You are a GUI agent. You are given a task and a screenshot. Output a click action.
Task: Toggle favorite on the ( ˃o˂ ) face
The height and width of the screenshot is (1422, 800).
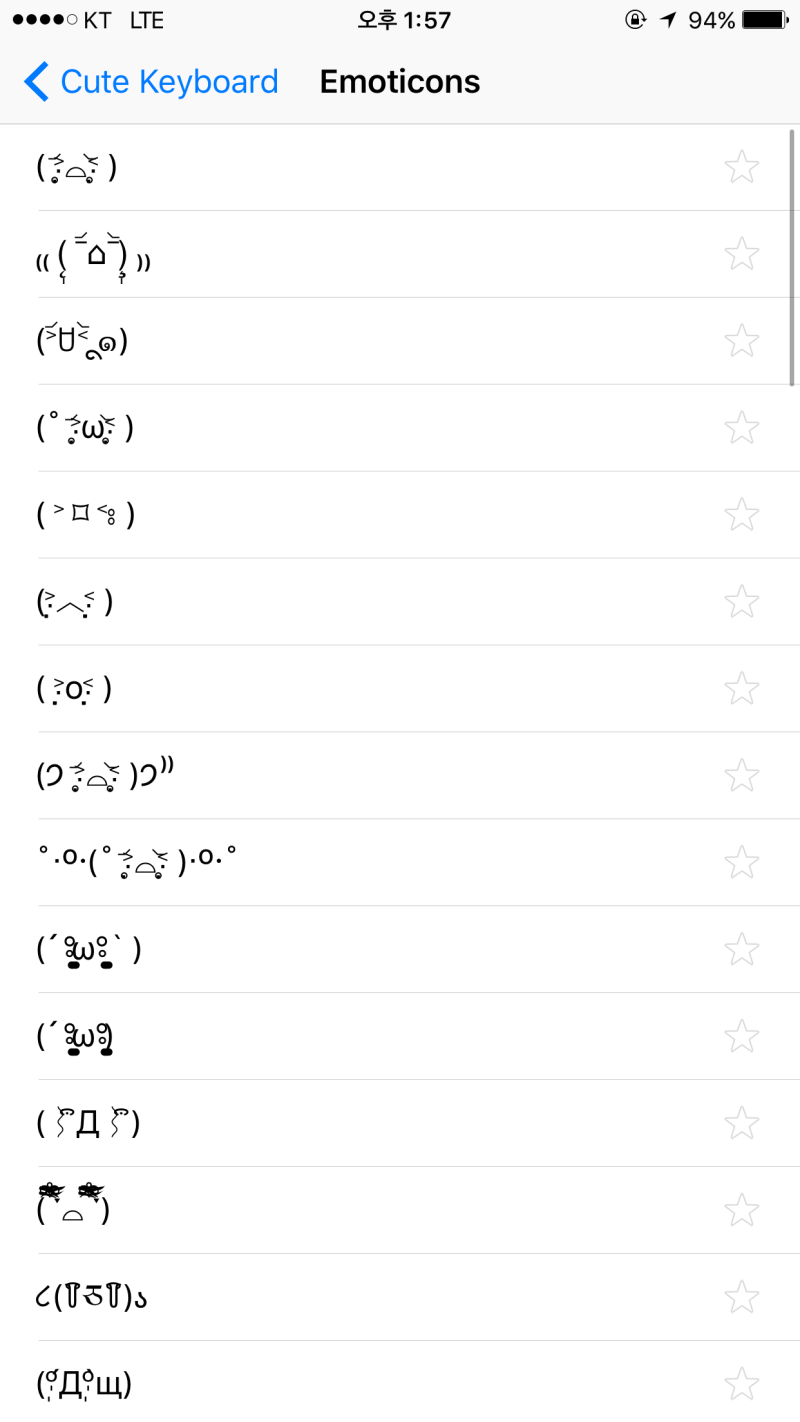[x=742, y=688]
